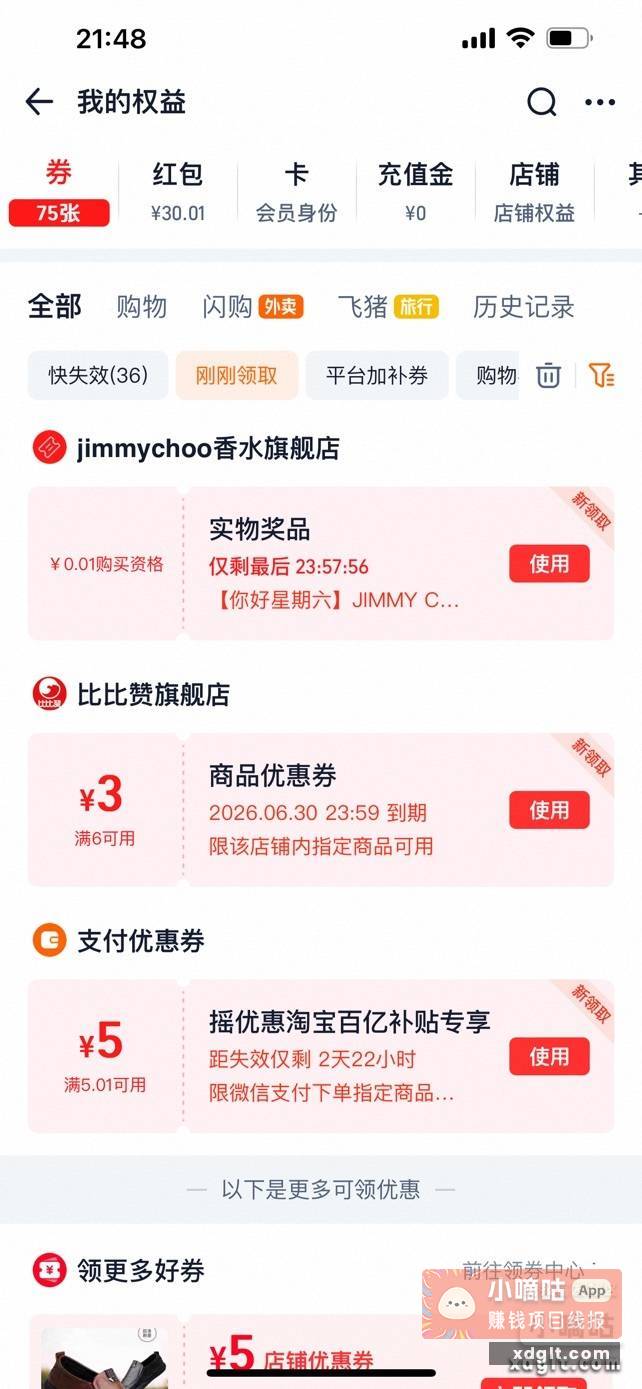This screenshot has width=642, height=1389.
Task: Filter by 快失效(36) chip
Action: pos(98,375)
